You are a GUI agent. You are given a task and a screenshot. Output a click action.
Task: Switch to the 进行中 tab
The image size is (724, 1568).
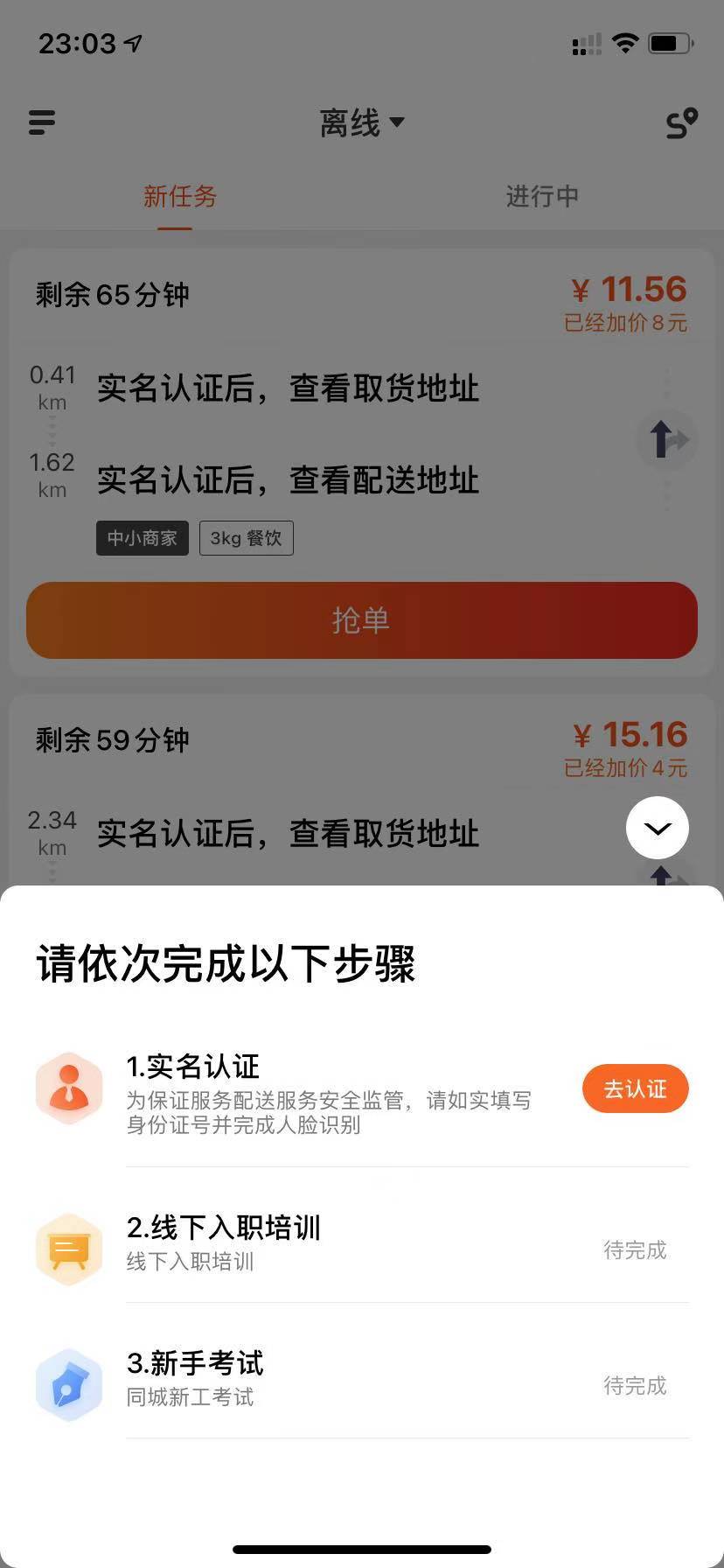[541, 196]
